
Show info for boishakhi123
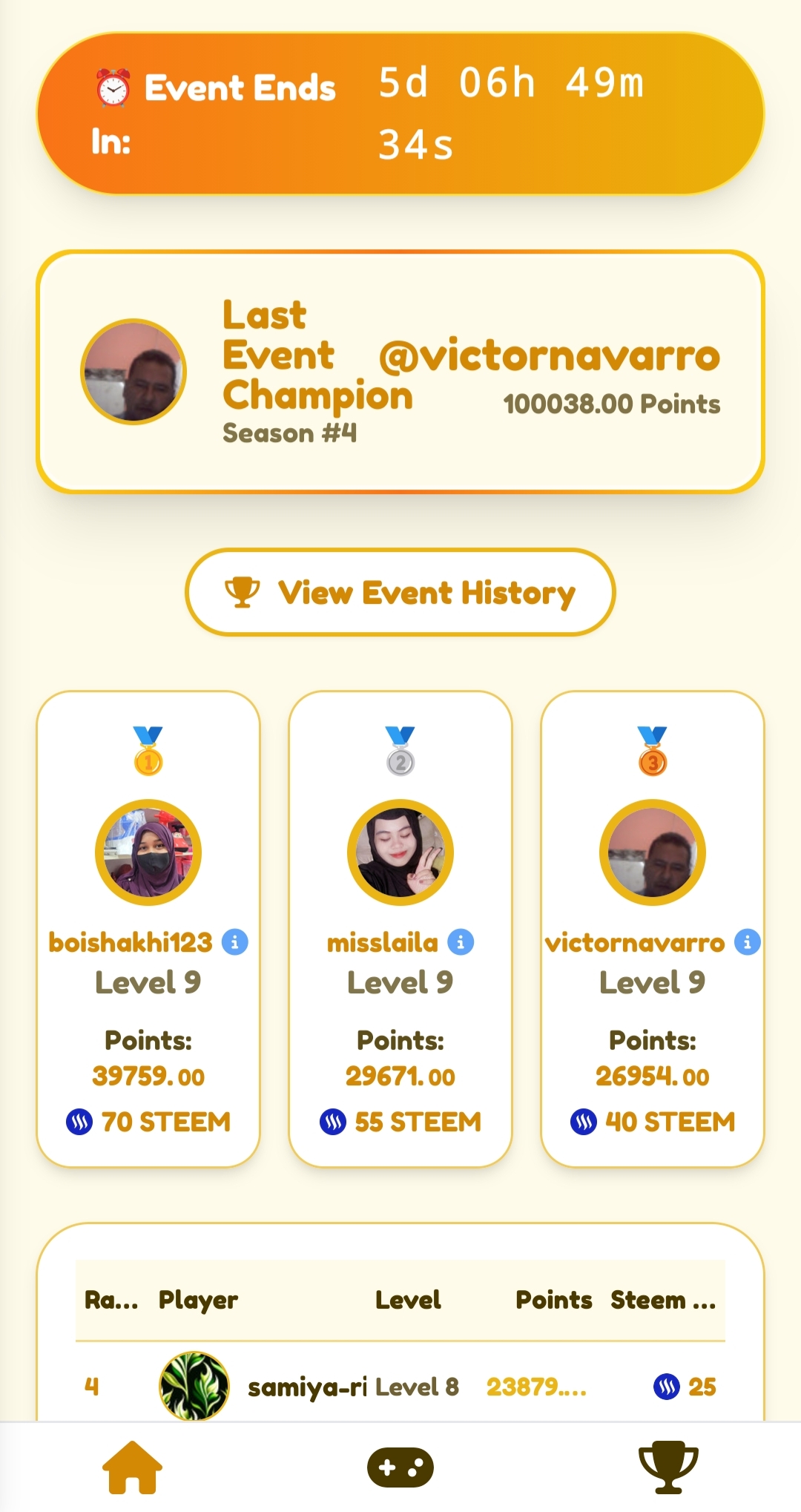235,942
